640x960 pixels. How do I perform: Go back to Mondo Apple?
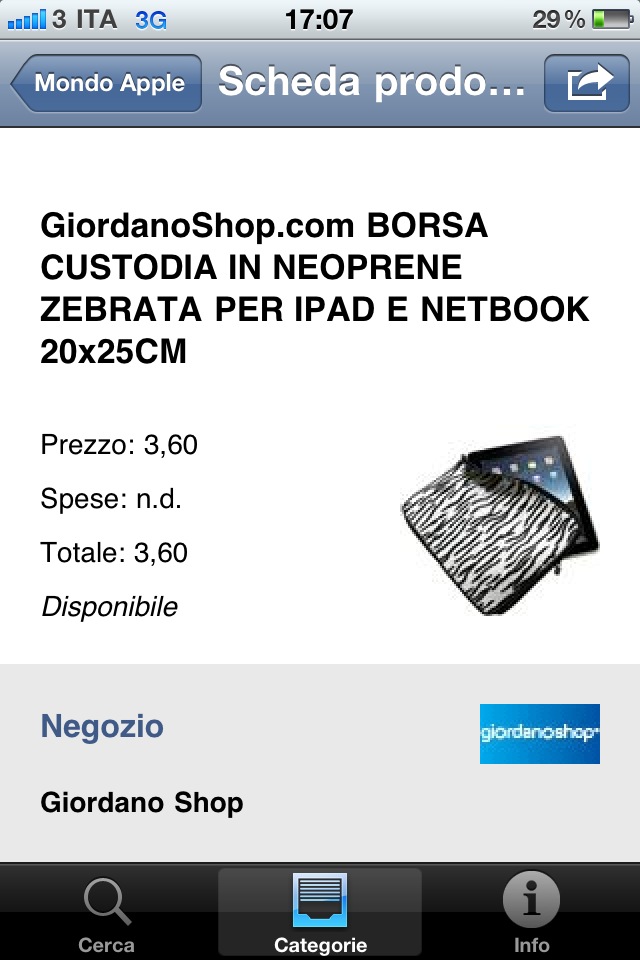[x=106, y=83]
